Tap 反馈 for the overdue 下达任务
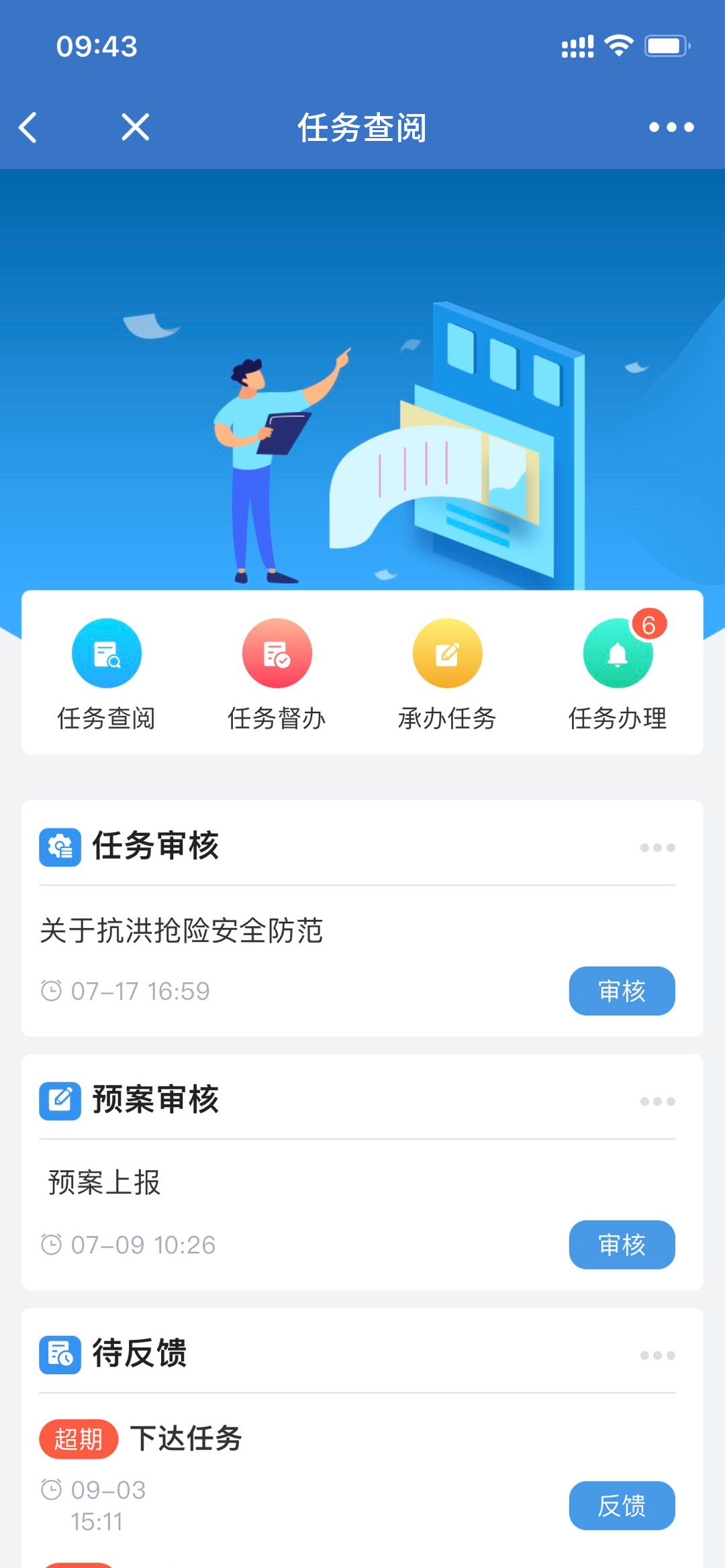The image size is (725, 1568). coord(622,1506)
